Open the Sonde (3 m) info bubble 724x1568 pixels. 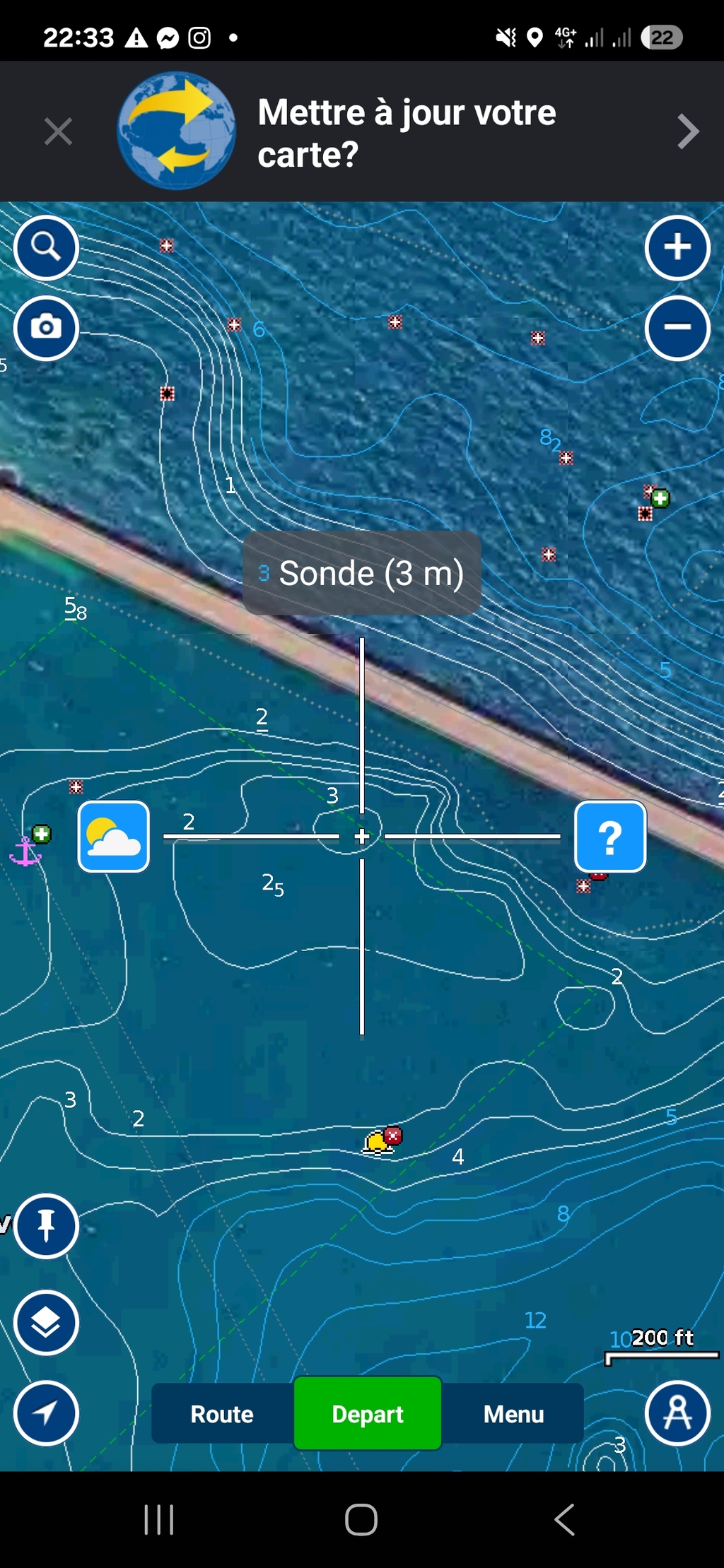362,573
